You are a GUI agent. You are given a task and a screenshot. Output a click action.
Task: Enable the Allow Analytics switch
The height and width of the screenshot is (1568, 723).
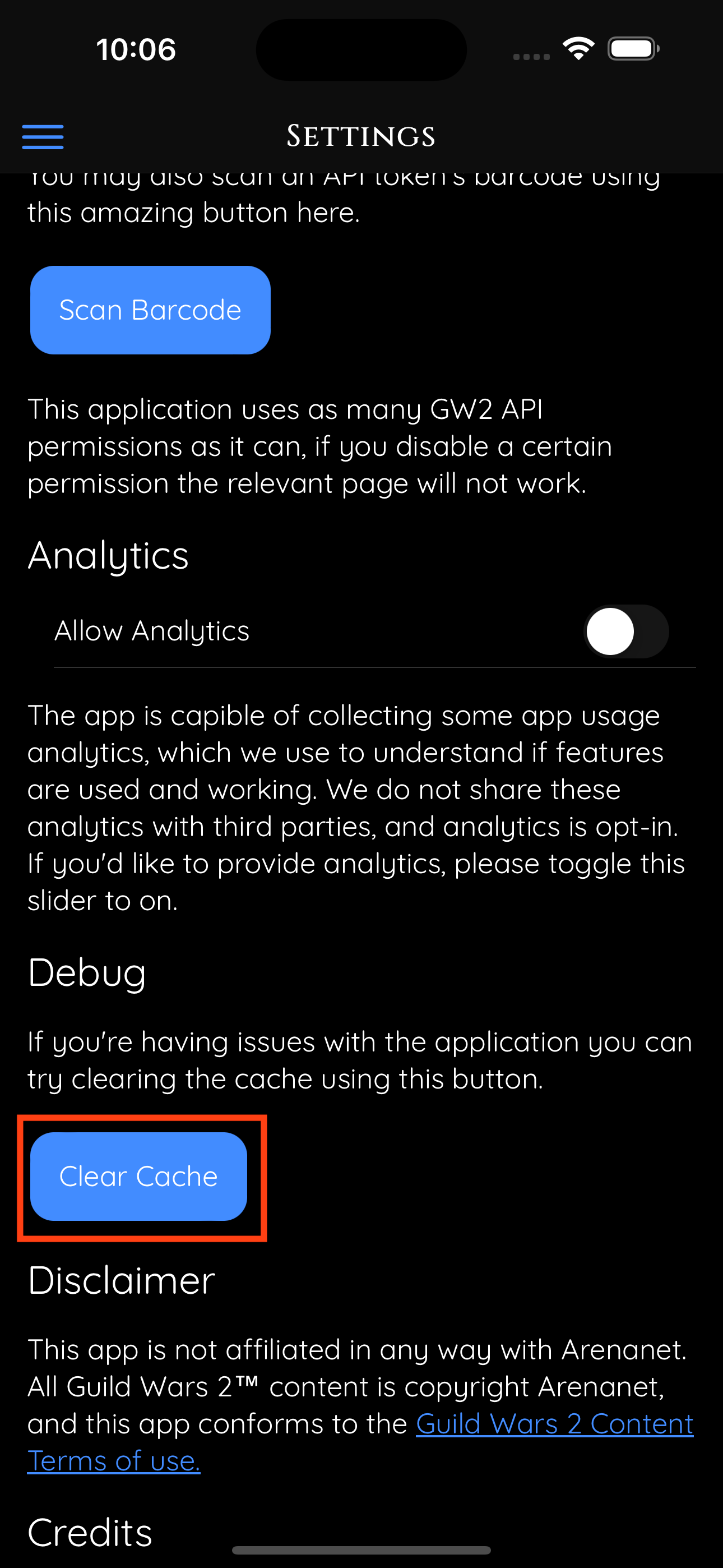click(x=626, y=631)
